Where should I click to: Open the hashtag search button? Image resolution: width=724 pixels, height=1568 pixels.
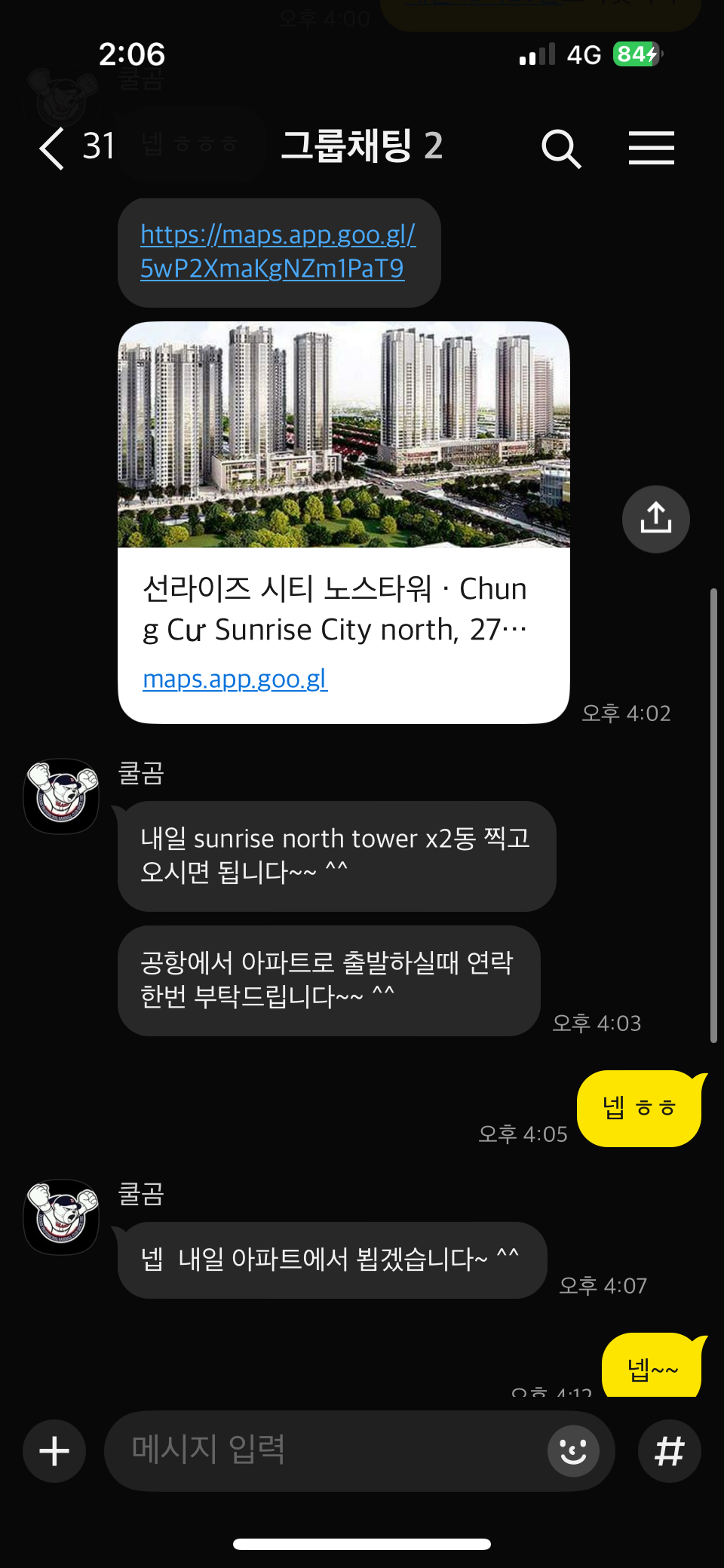669,1451
